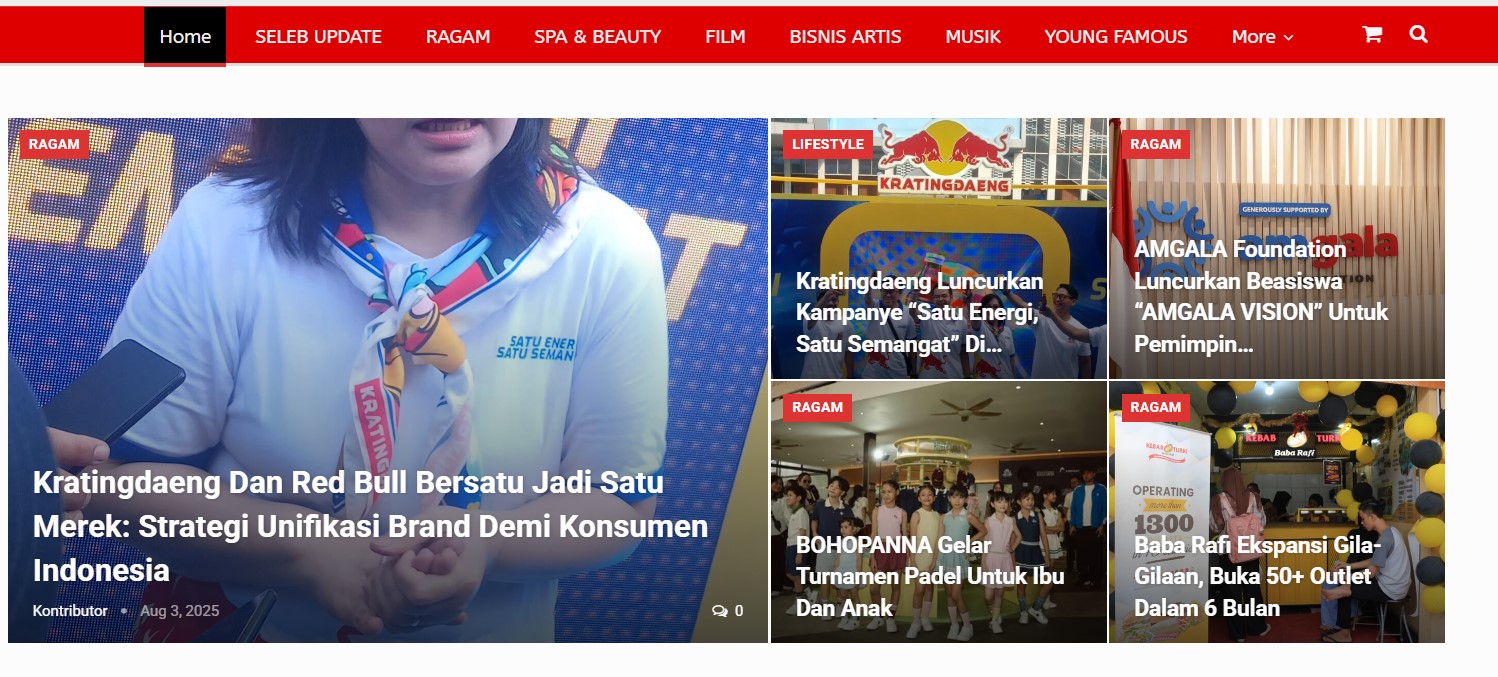Go to the MUSIK section
Viewport: 1498px width, 677px height.
tap(973, 37)
